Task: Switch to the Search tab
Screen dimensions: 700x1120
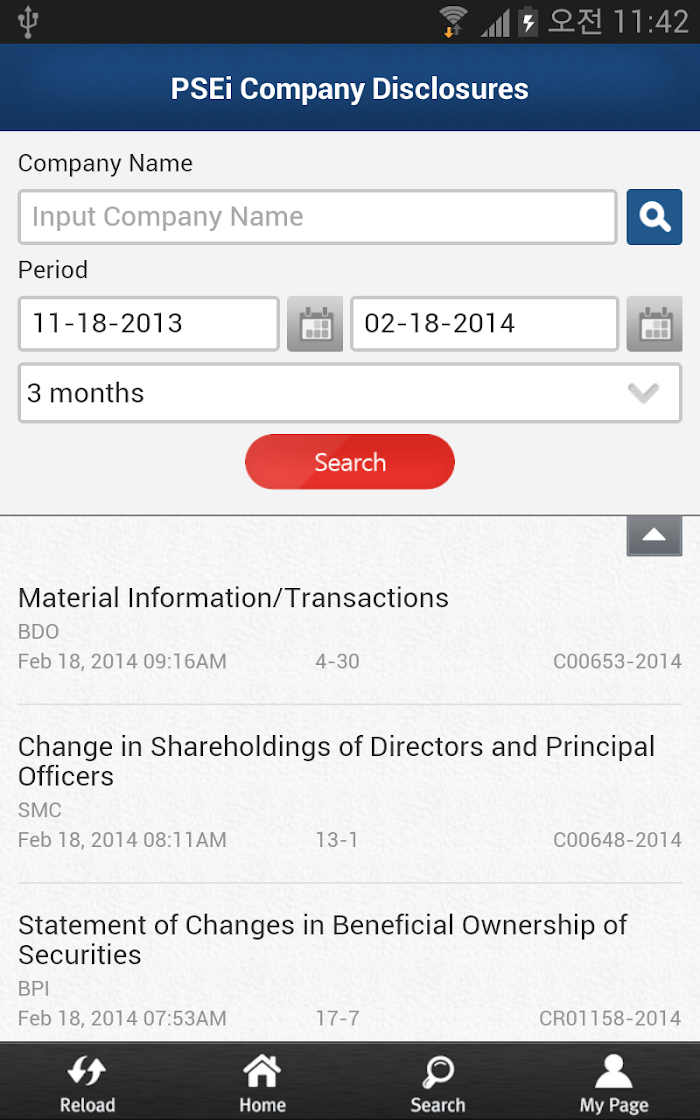Action: (437, 1083)
